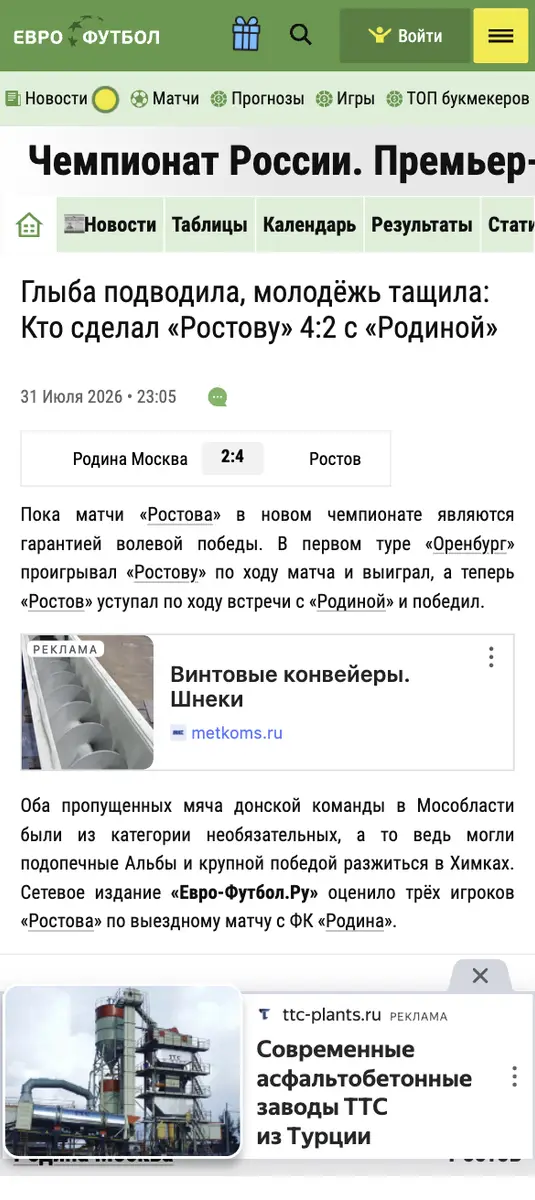The image size is (535, 1200).
Task: Open the 2:4 match score details
Action: coord(232,457)
